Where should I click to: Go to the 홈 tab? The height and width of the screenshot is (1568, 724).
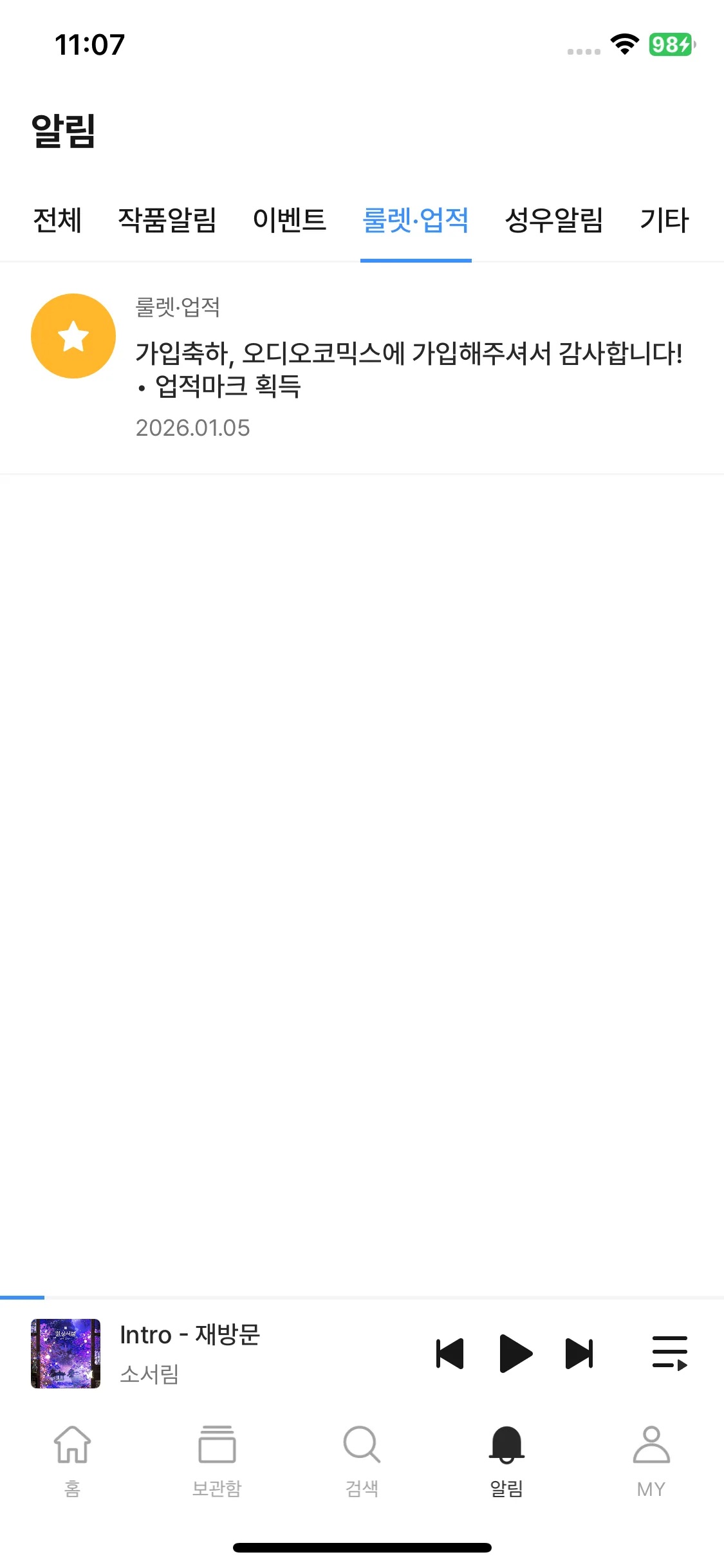tap(72, 1460)
